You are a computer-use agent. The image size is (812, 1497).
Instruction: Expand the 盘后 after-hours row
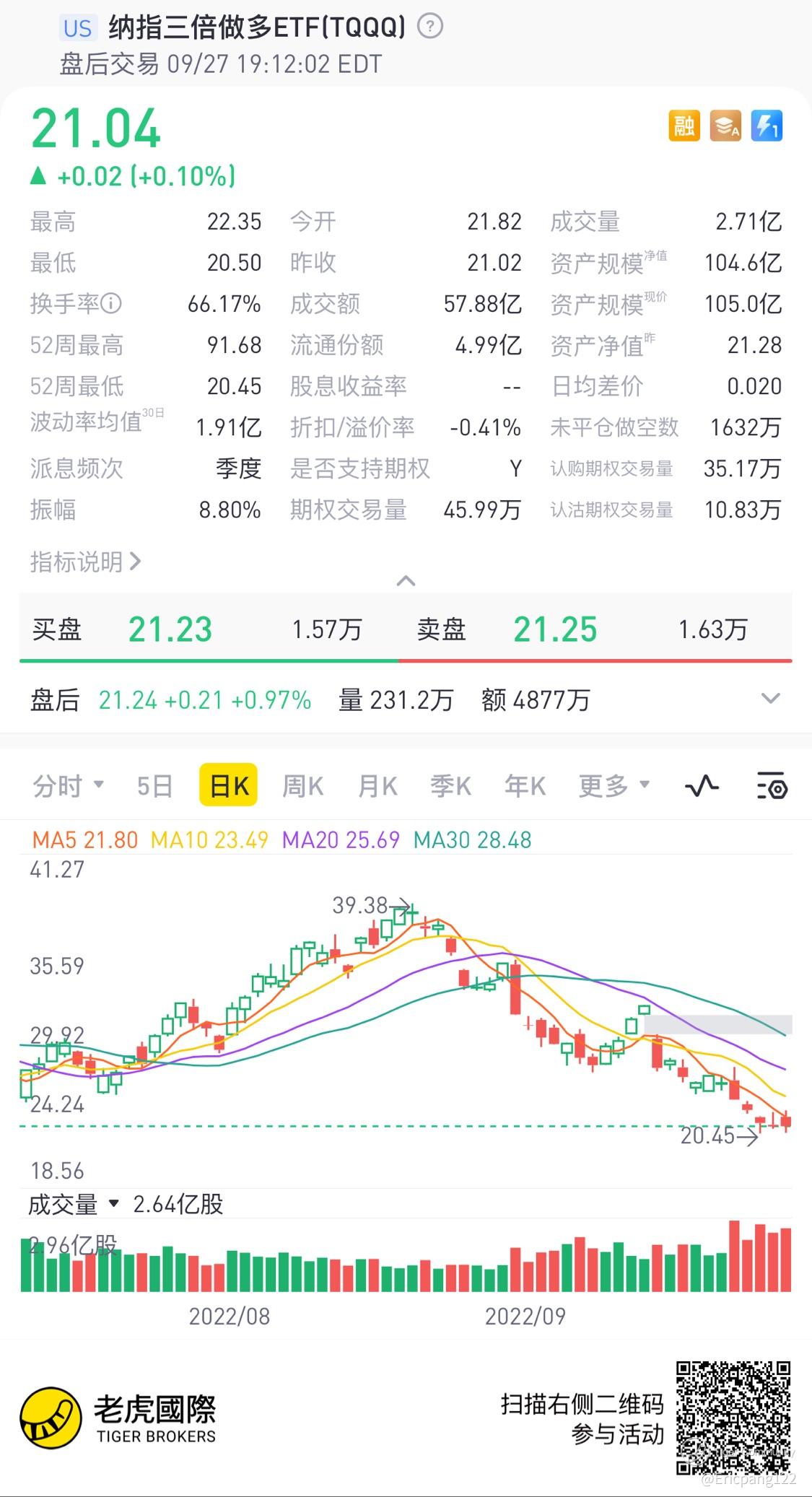[x=770, y=699]
